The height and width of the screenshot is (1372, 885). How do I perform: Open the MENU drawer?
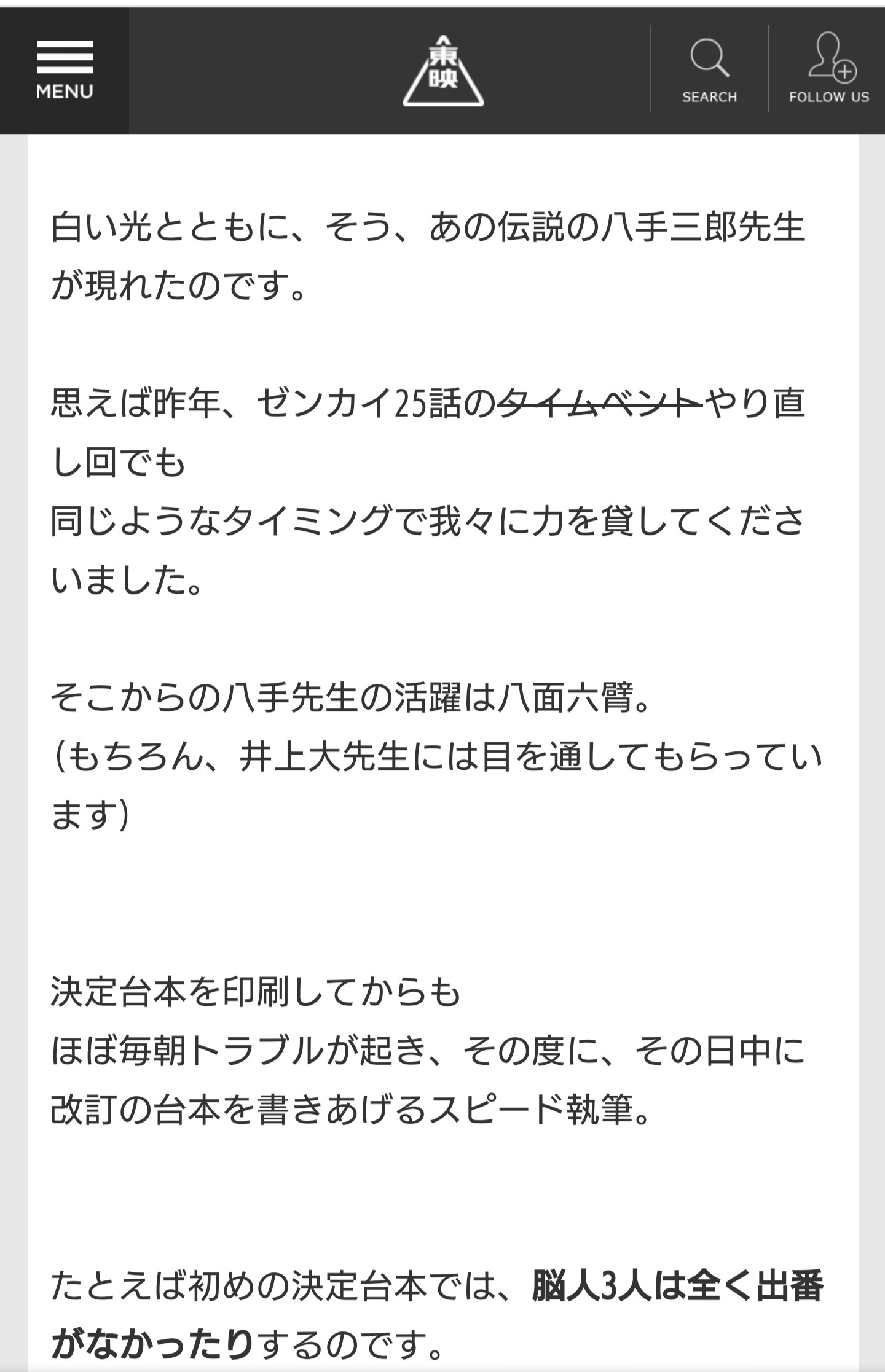64,70
